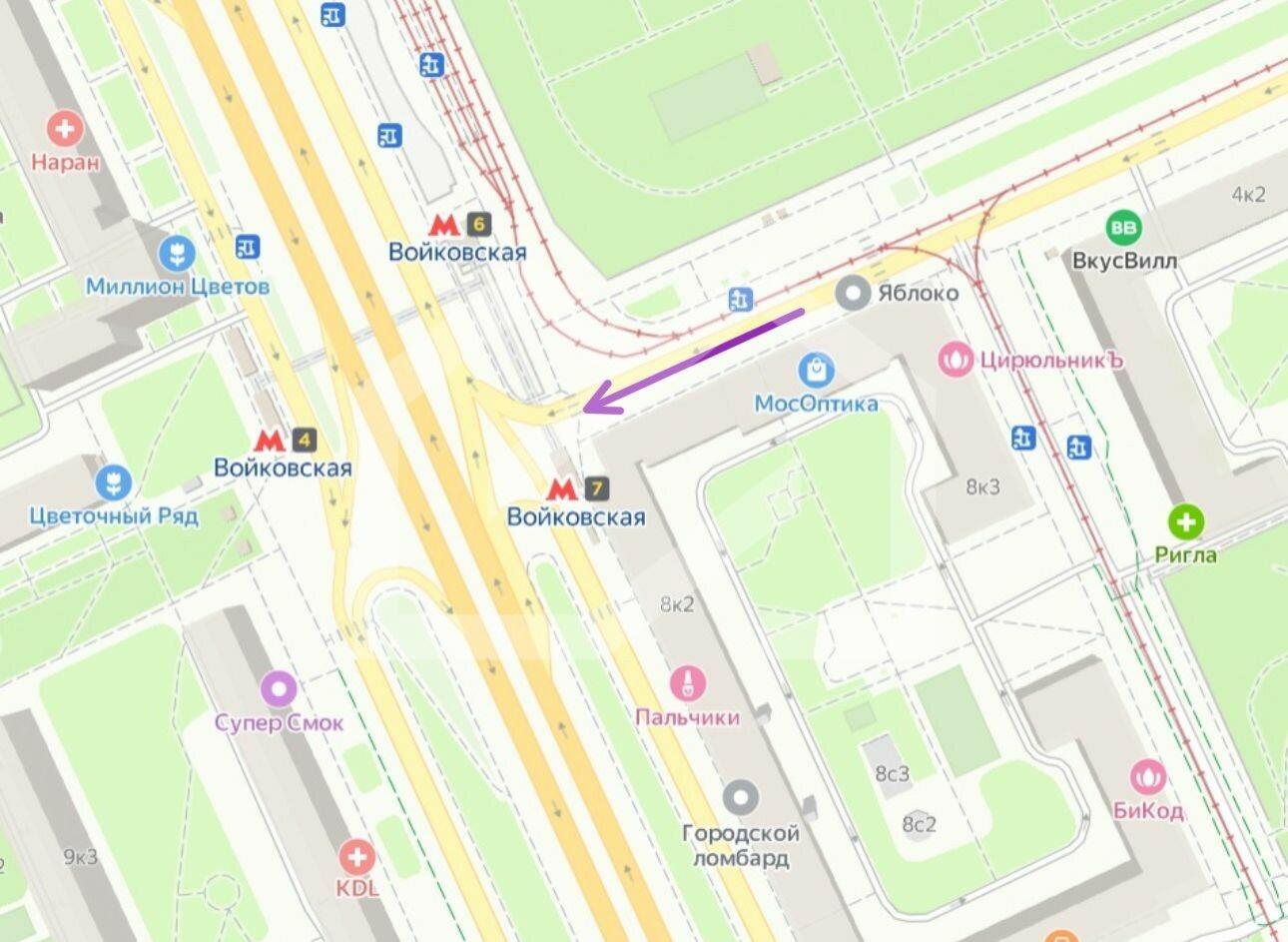Tap the Супер Смок shop marker
This screenshot has width=1288, height=942.
coord(279,688)
